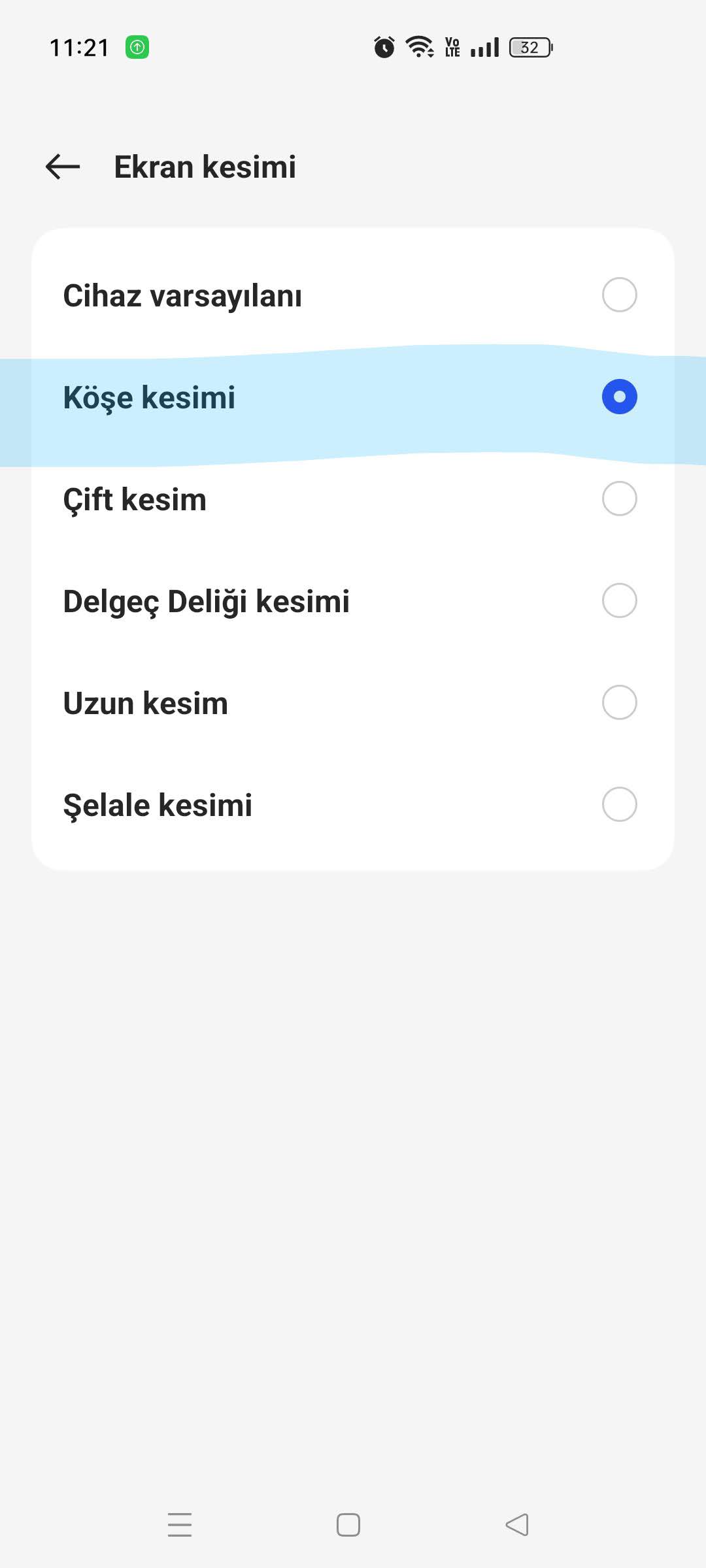Select Cihaz varsayılanı option

tap(353, 295)
